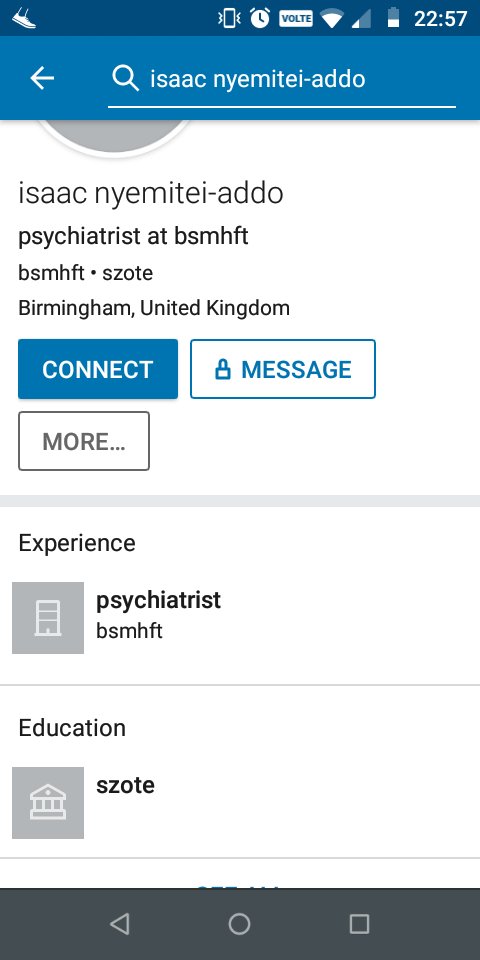Connect with isaac nyemitei-addo

(x=98, y=369)
